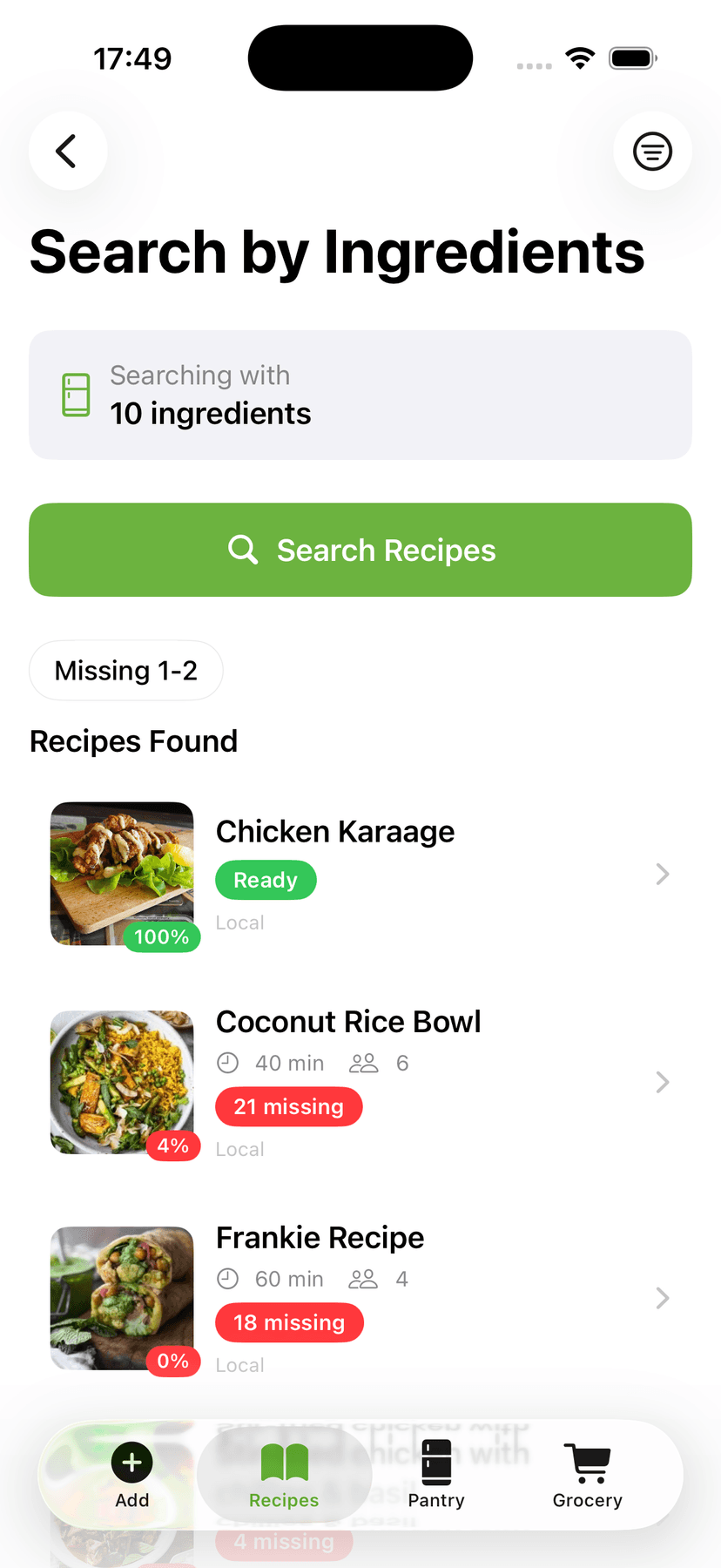
Task: Open the Frankie Recipe entry
Action: pos(320,1237)
